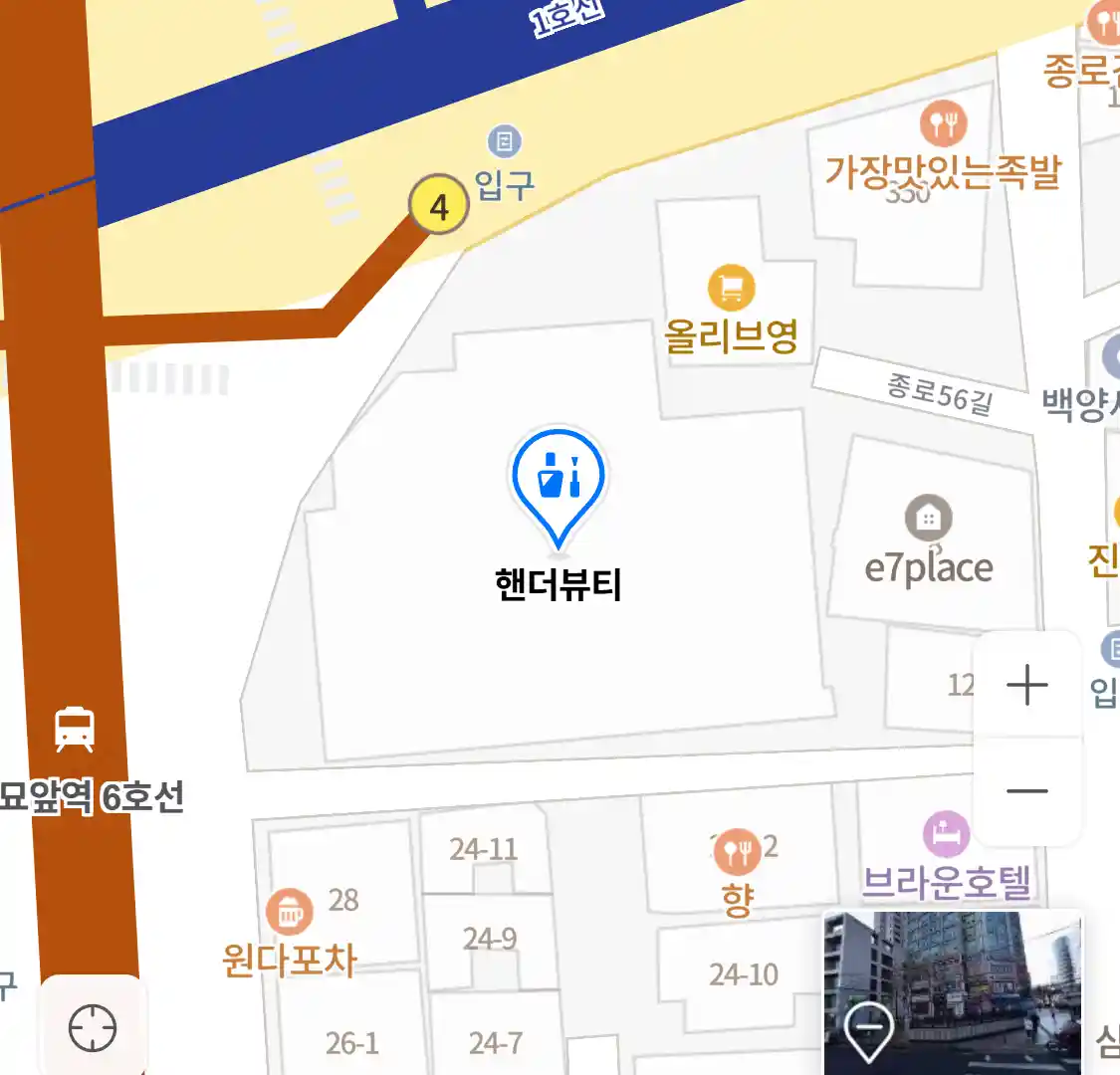Select the 브라운호텔 hotel marker

(946, 834)
